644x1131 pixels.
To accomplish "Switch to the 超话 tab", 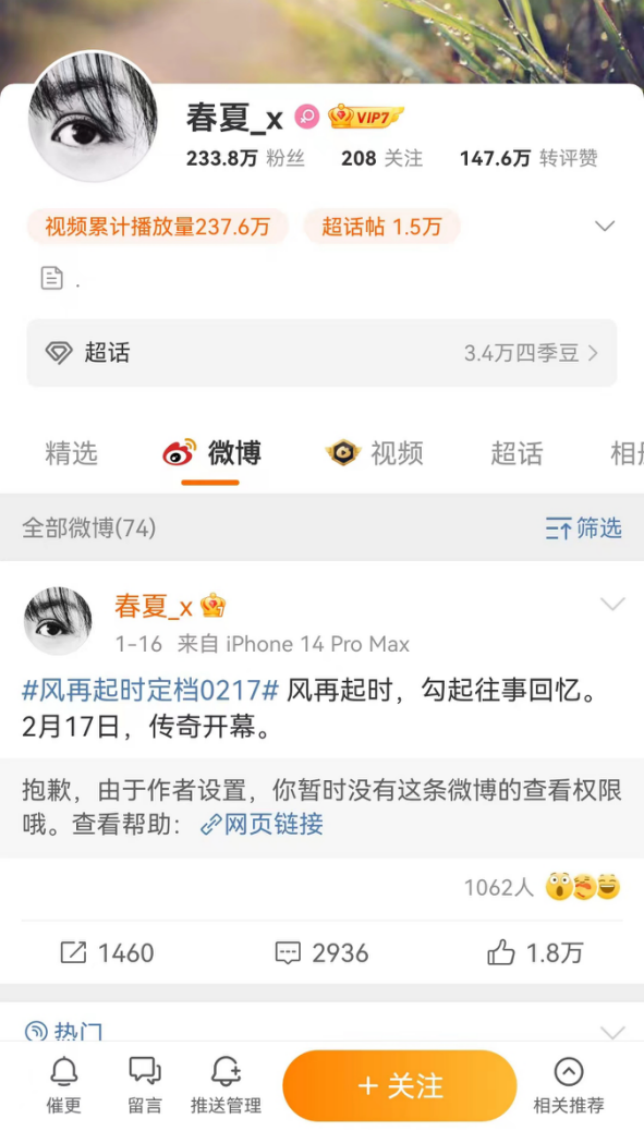I will click(516, 453).
